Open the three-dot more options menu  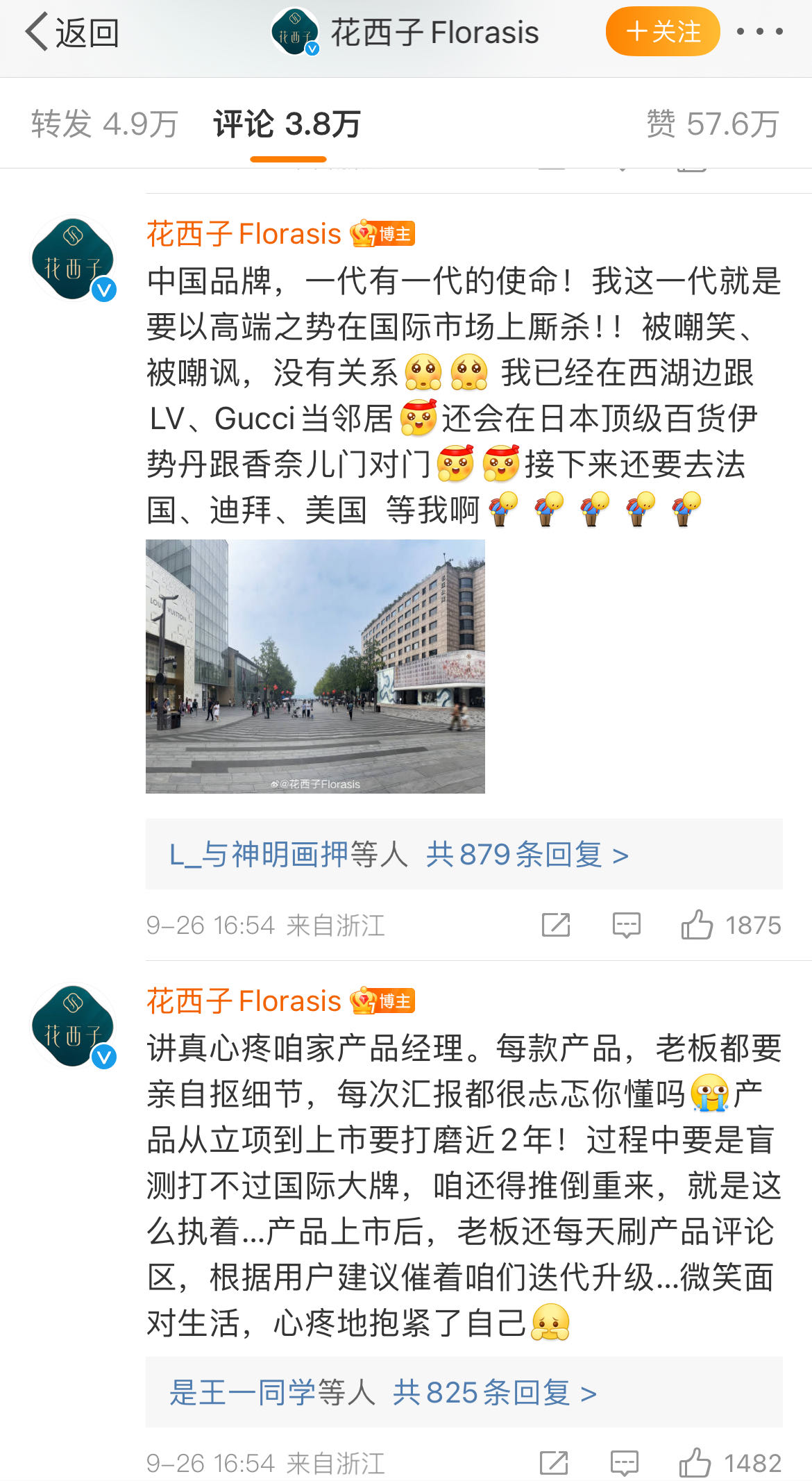(759, 32)
